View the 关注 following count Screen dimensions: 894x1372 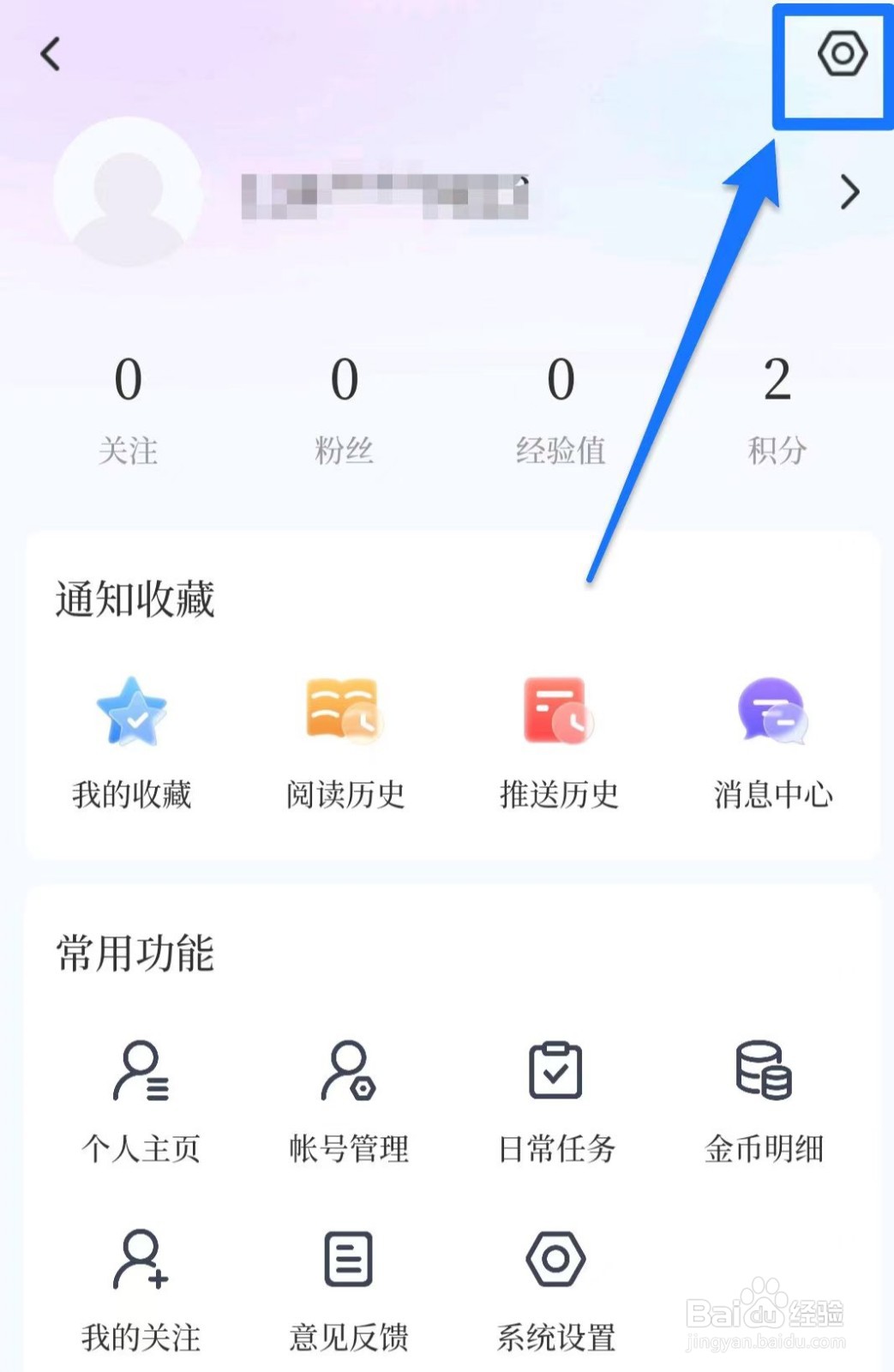pyautogui.click(x=129, y=409)
